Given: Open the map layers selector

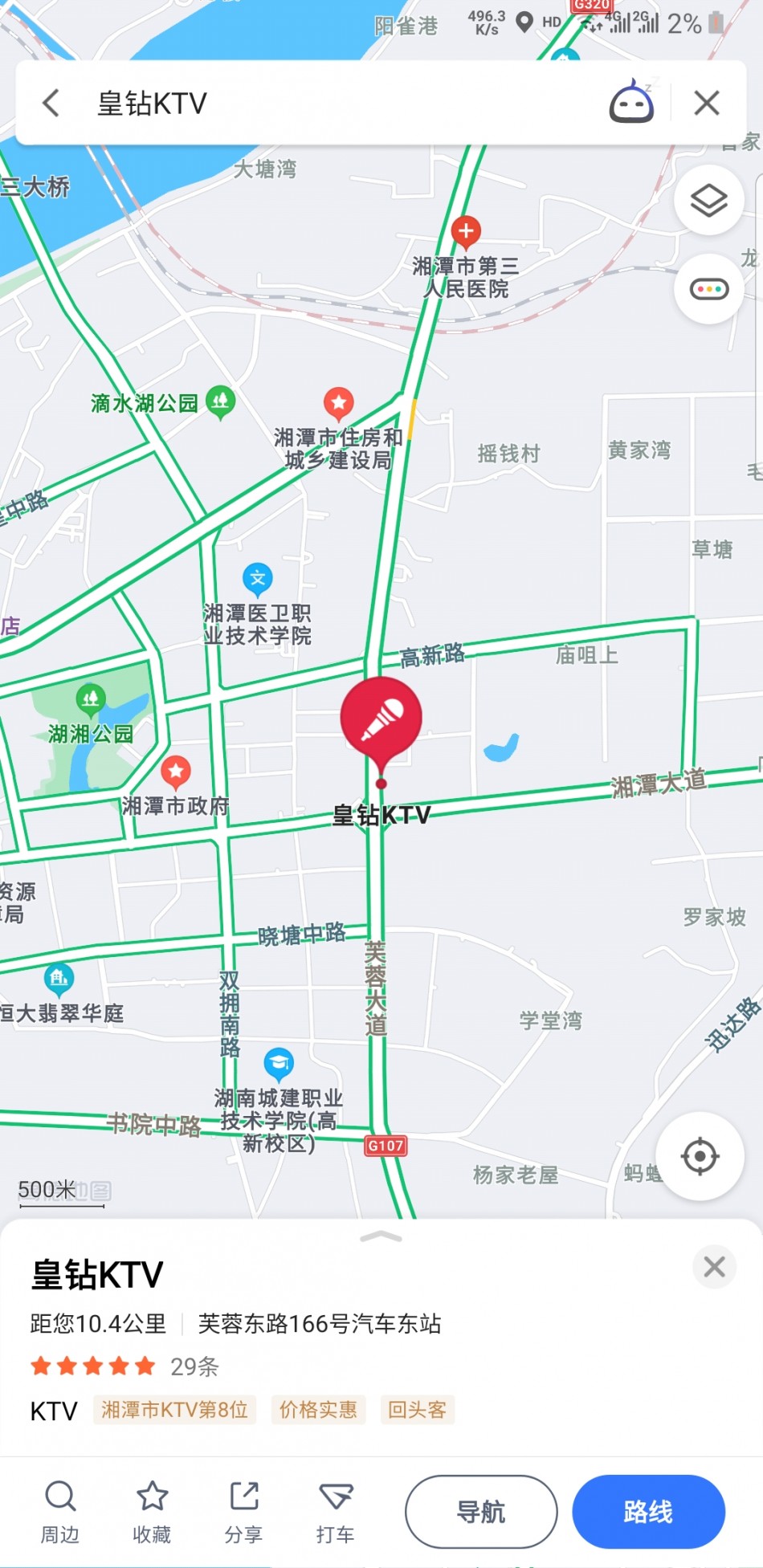Looking at the screenshot, I should (709, 201).
